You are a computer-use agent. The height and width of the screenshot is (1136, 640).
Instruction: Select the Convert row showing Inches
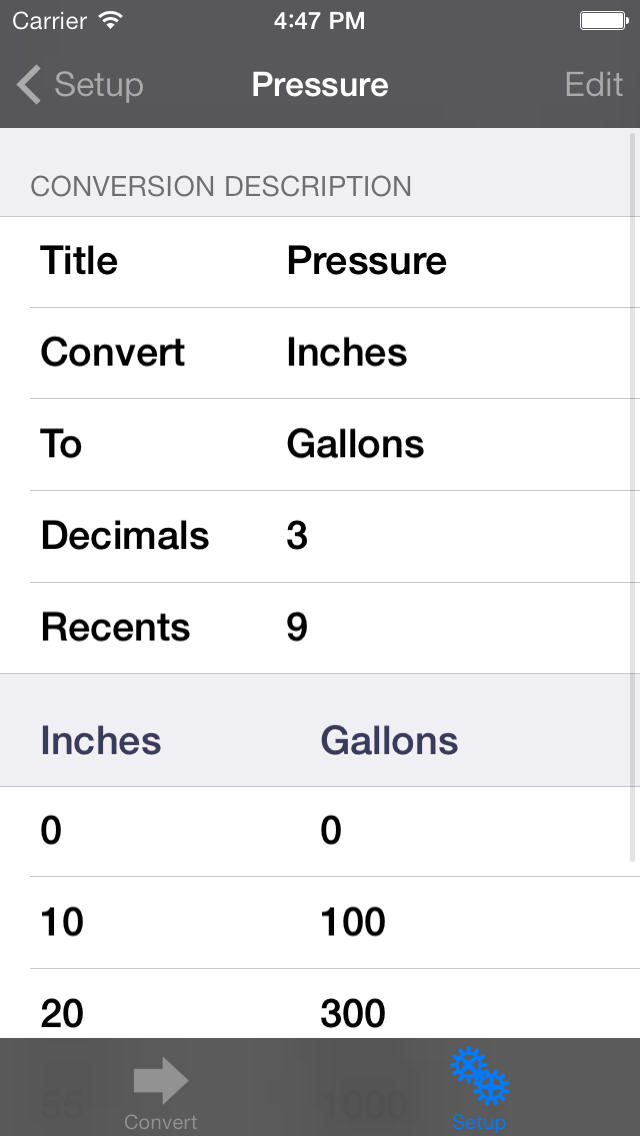coord(320,353)
